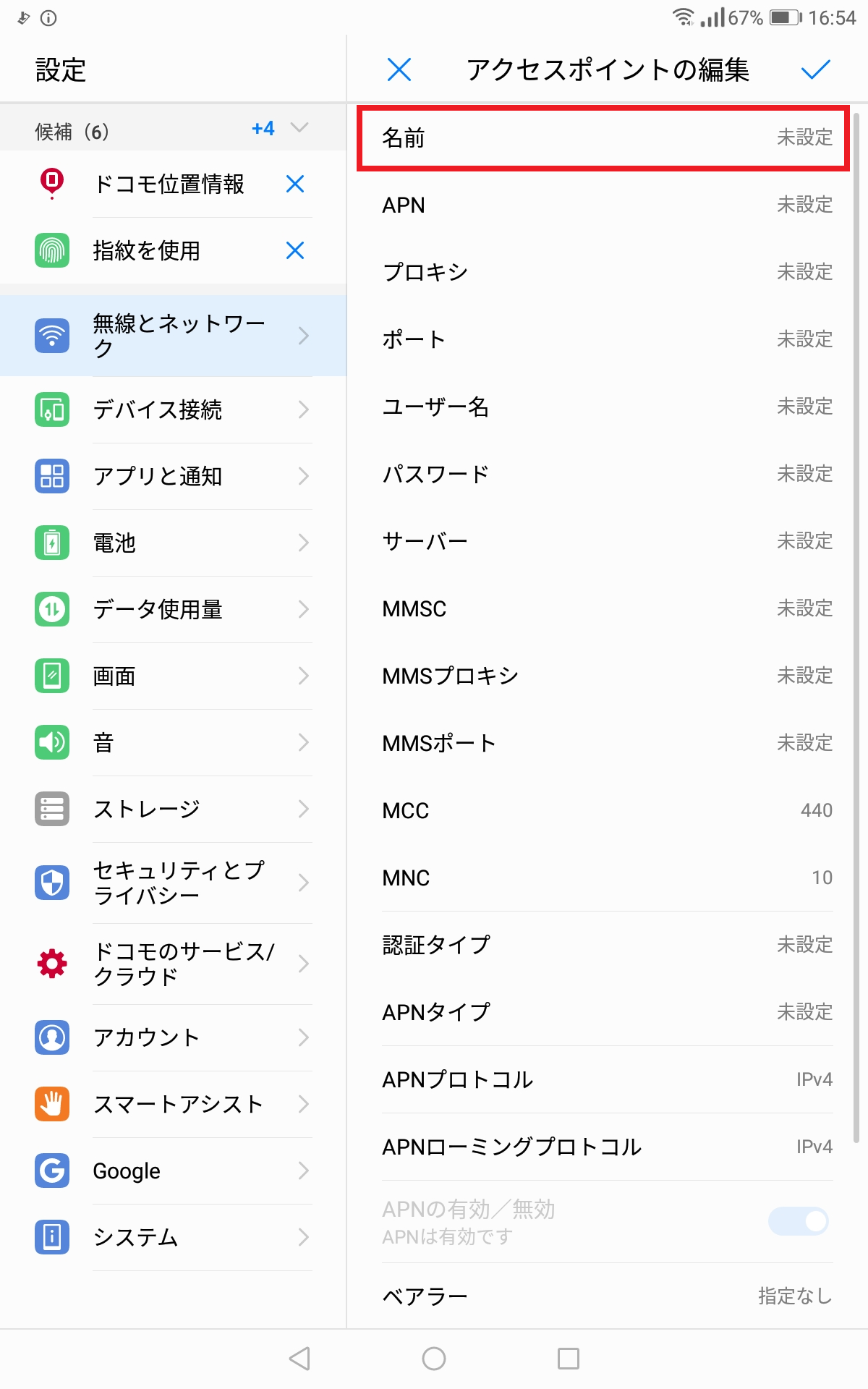Toggle the APNの有効／無効 switch
This screenshot has width=868, height=1389.
[x=798, y=1221]
